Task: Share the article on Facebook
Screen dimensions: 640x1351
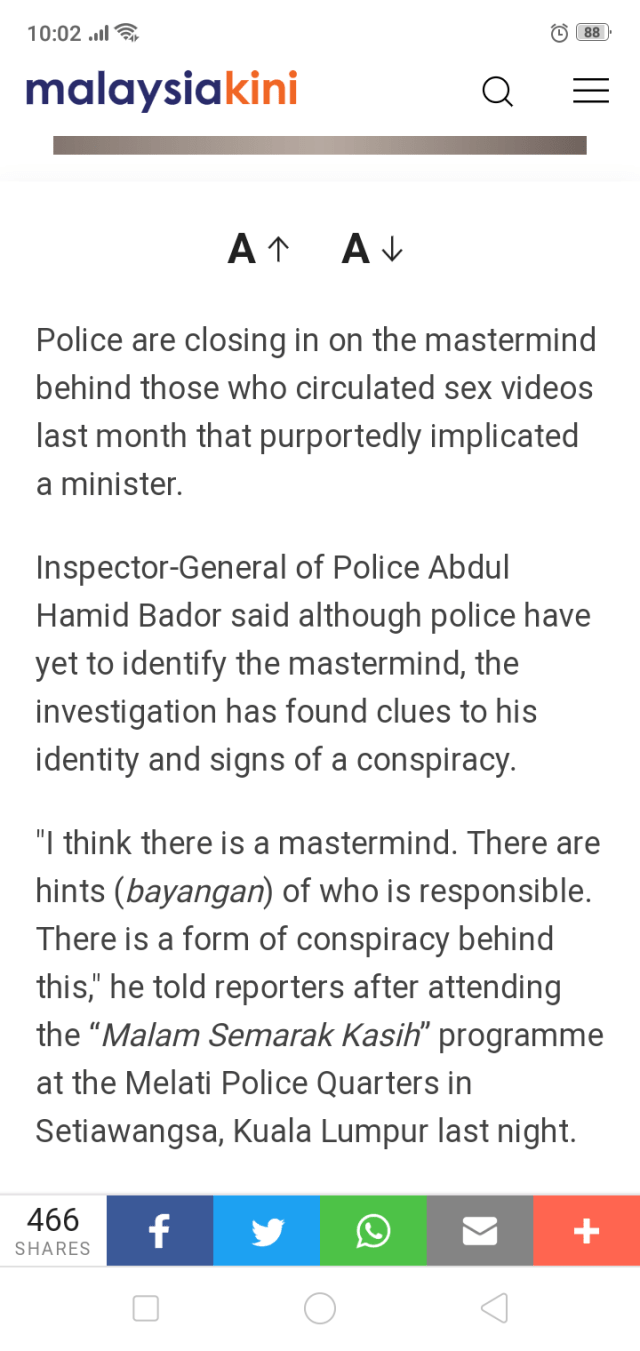Action: [x=160, y=1231]
